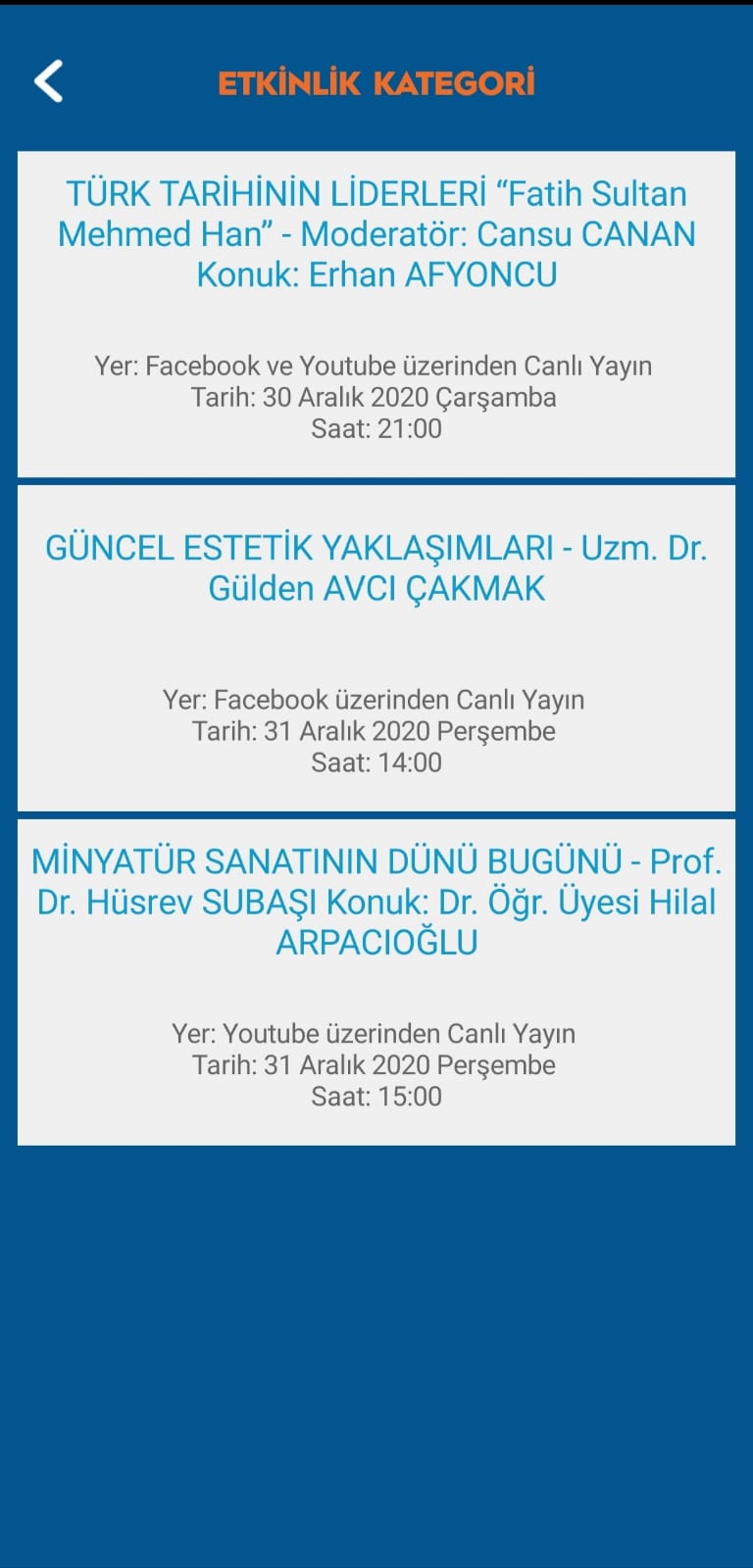Select the TÜRK TARİHİNİN LİDERLERİ event card
The image size is (753, 1568).
376,314
